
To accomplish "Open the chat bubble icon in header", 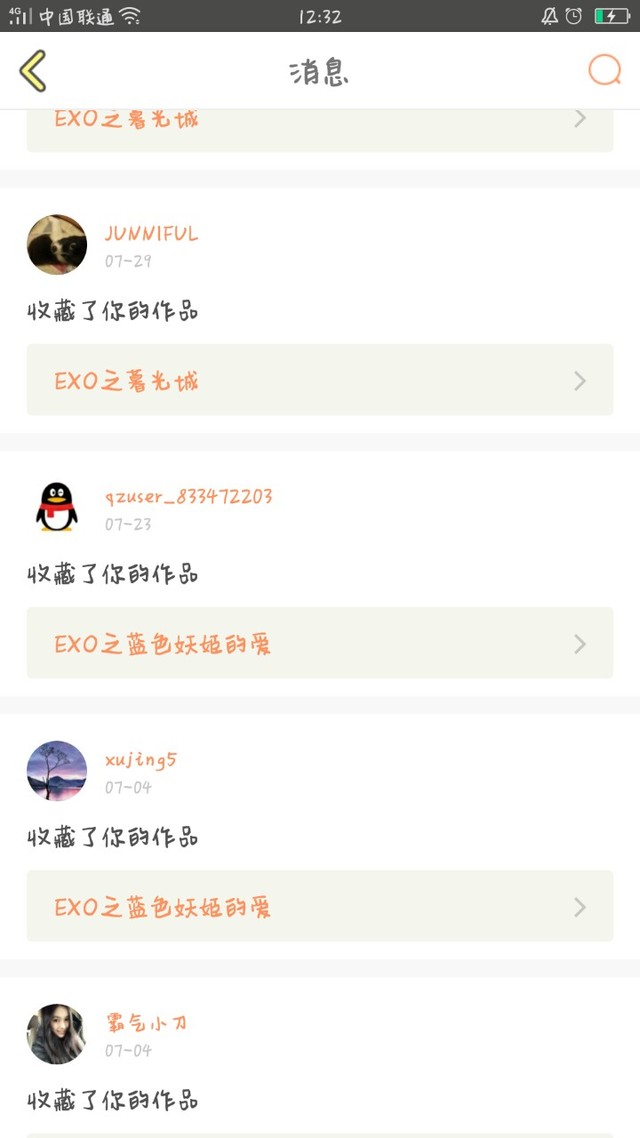I will point(604,70).
